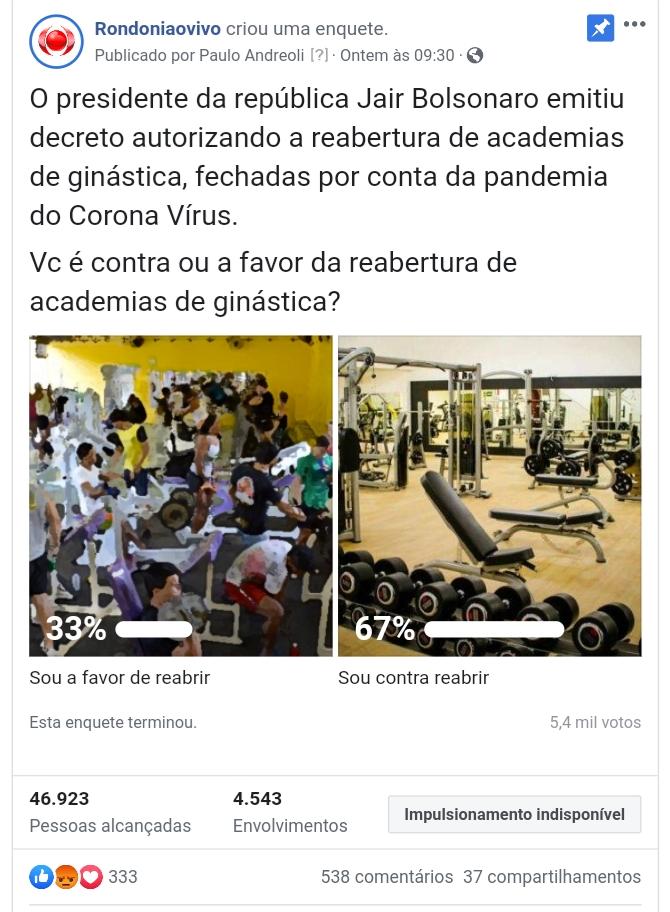Tap the pinned post icon
The image size is (670, 912).
tap(600, 29)
